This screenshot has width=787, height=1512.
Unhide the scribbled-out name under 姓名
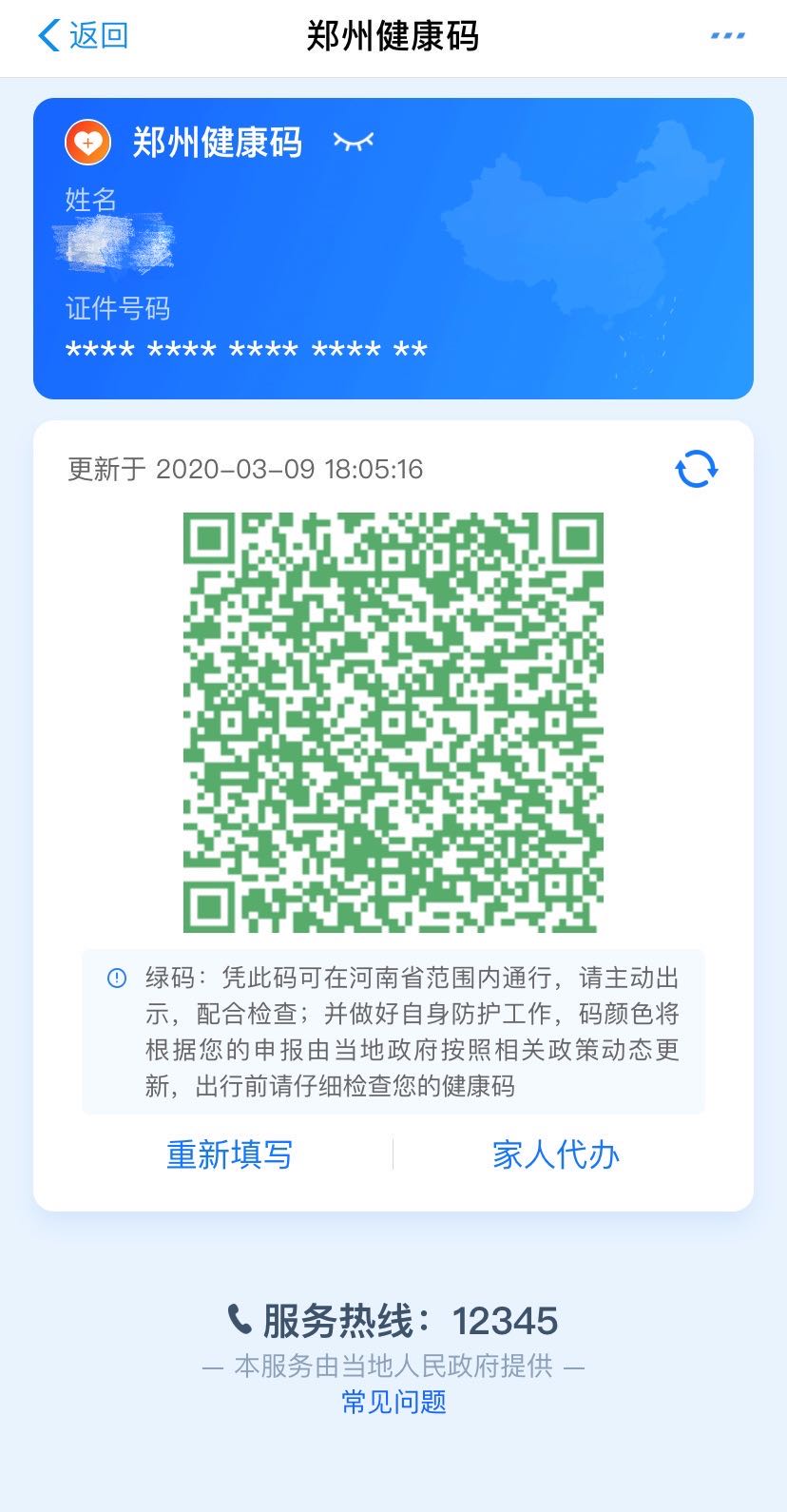coord(114,242)
